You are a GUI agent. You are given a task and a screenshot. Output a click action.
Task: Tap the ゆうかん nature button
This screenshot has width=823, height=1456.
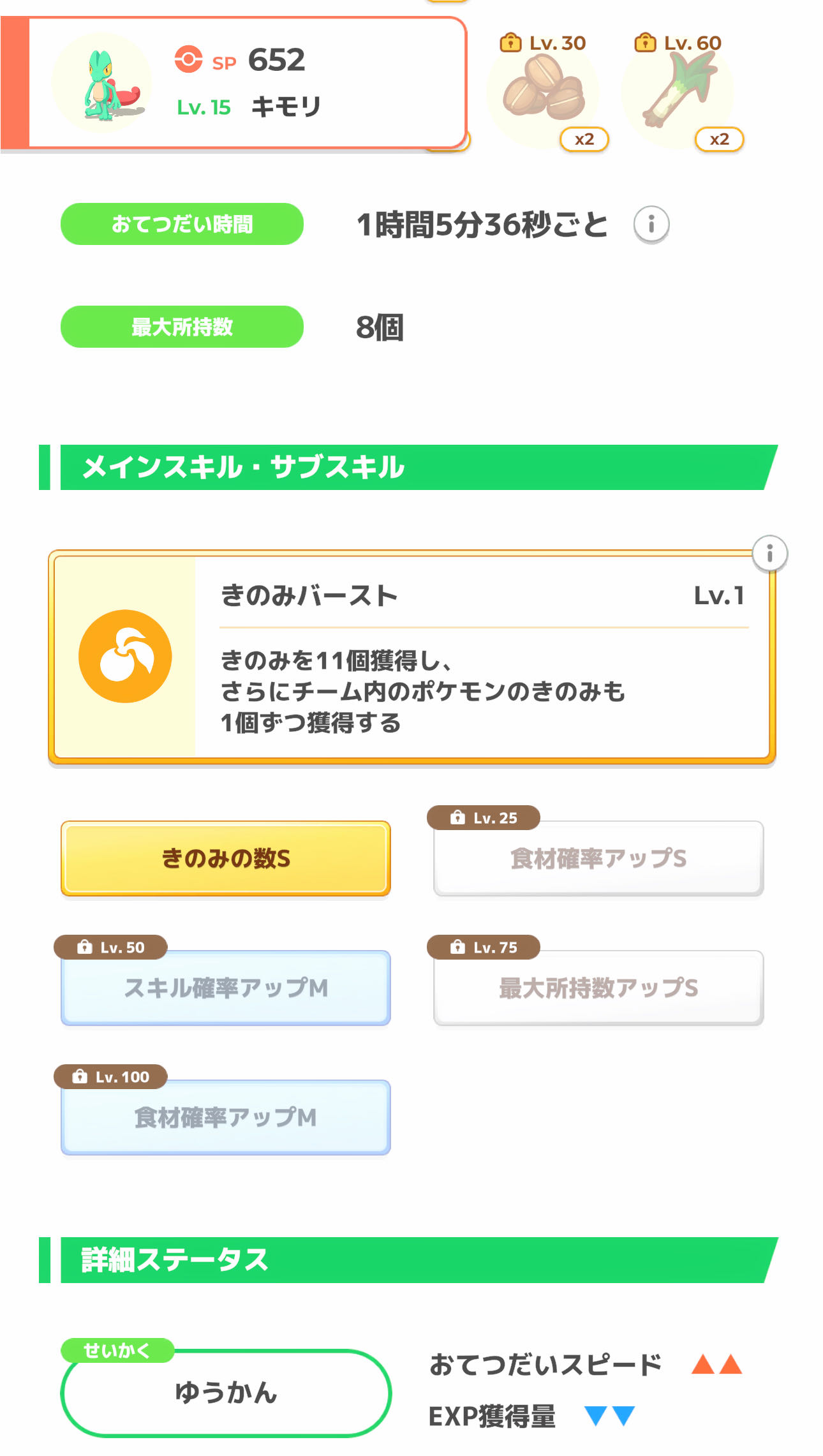pyautogui.click(x=225, y=1392)
